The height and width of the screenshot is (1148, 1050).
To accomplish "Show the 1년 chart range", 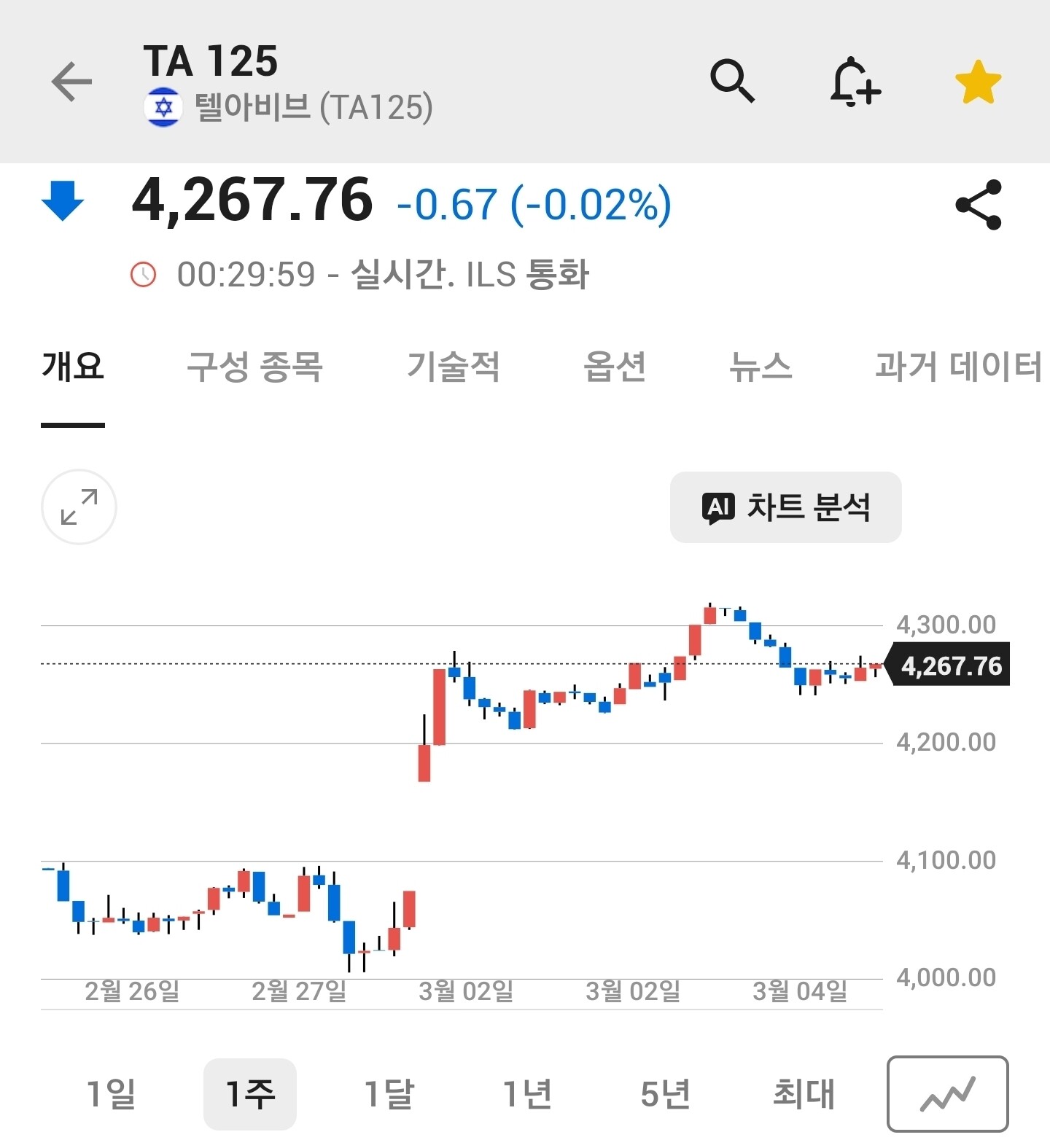I will 527,1094.
